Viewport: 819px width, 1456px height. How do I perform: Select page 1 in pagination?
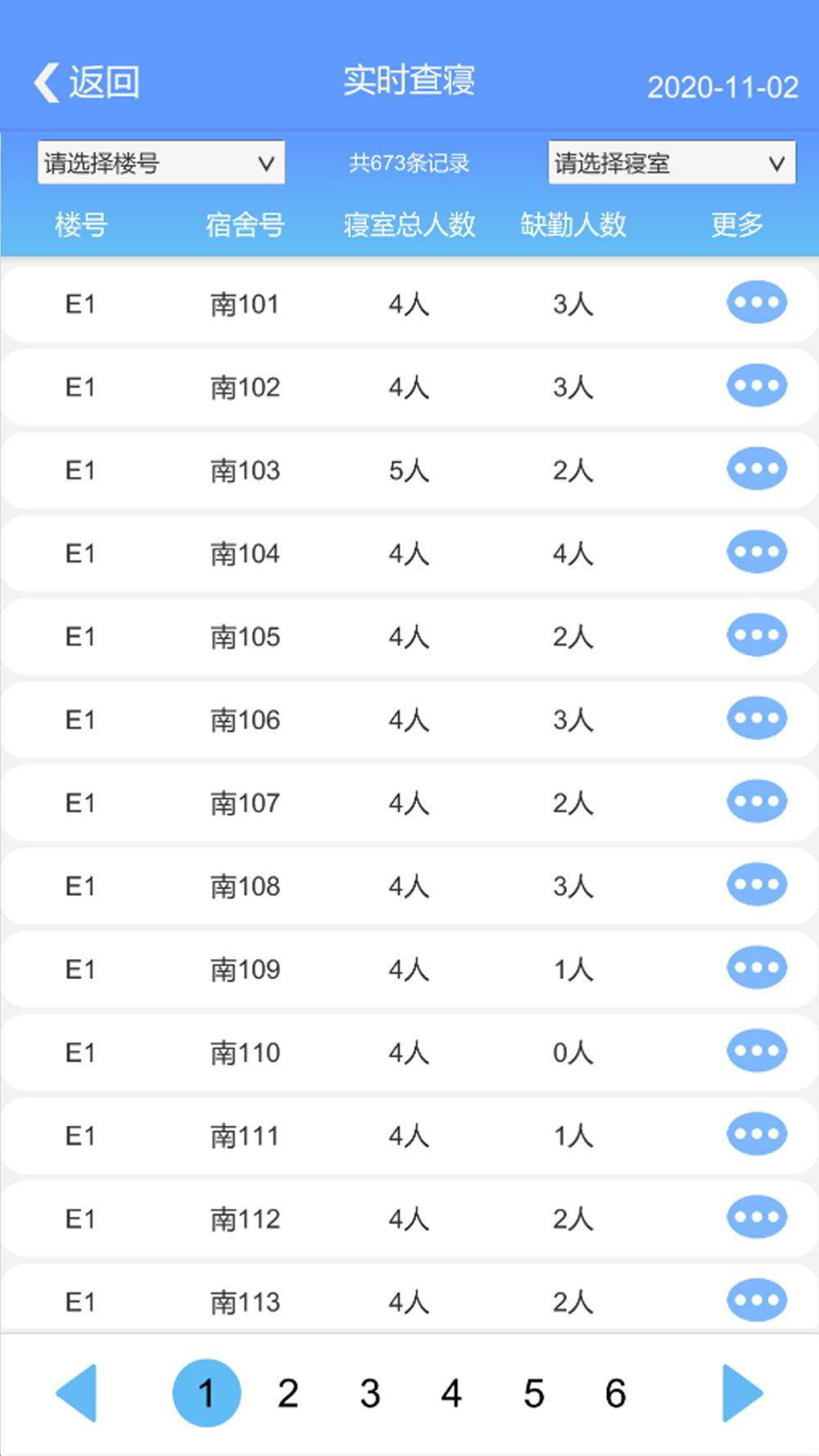click(x=206, y=1393)
